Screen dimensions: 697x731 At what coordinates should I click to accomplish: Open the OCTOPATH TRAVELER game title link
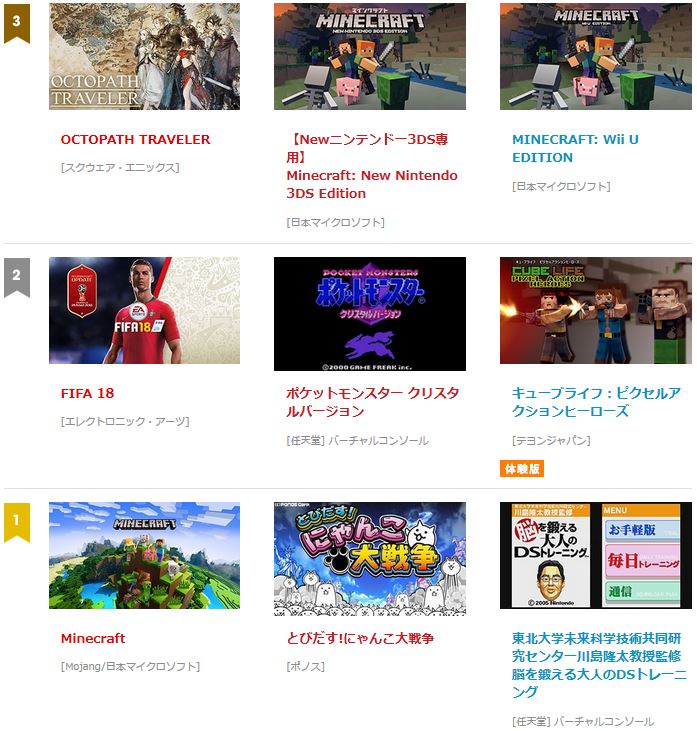(135, 140)
